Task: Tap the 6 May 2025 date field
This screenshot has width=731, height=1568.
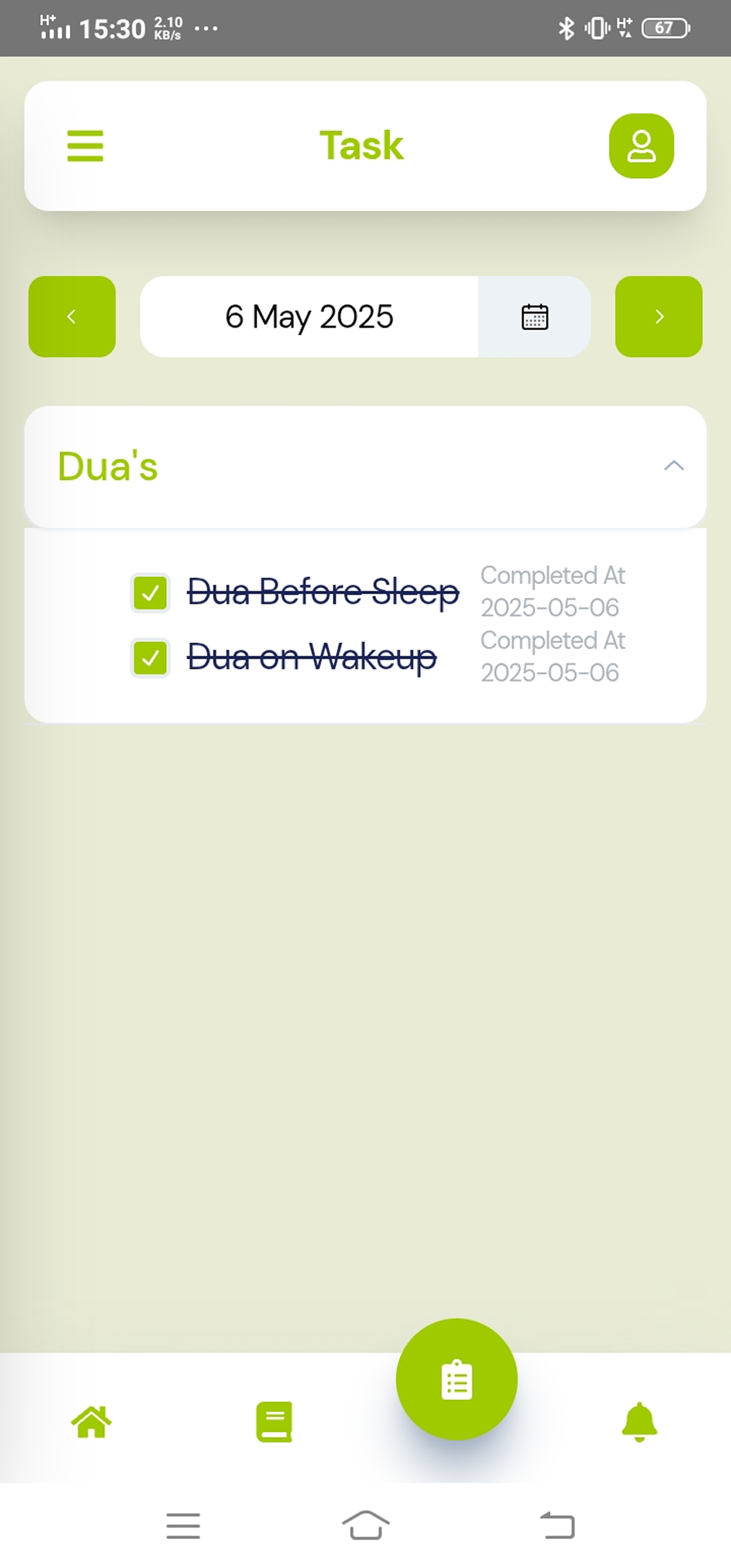Action: click(x=309, y=317)
